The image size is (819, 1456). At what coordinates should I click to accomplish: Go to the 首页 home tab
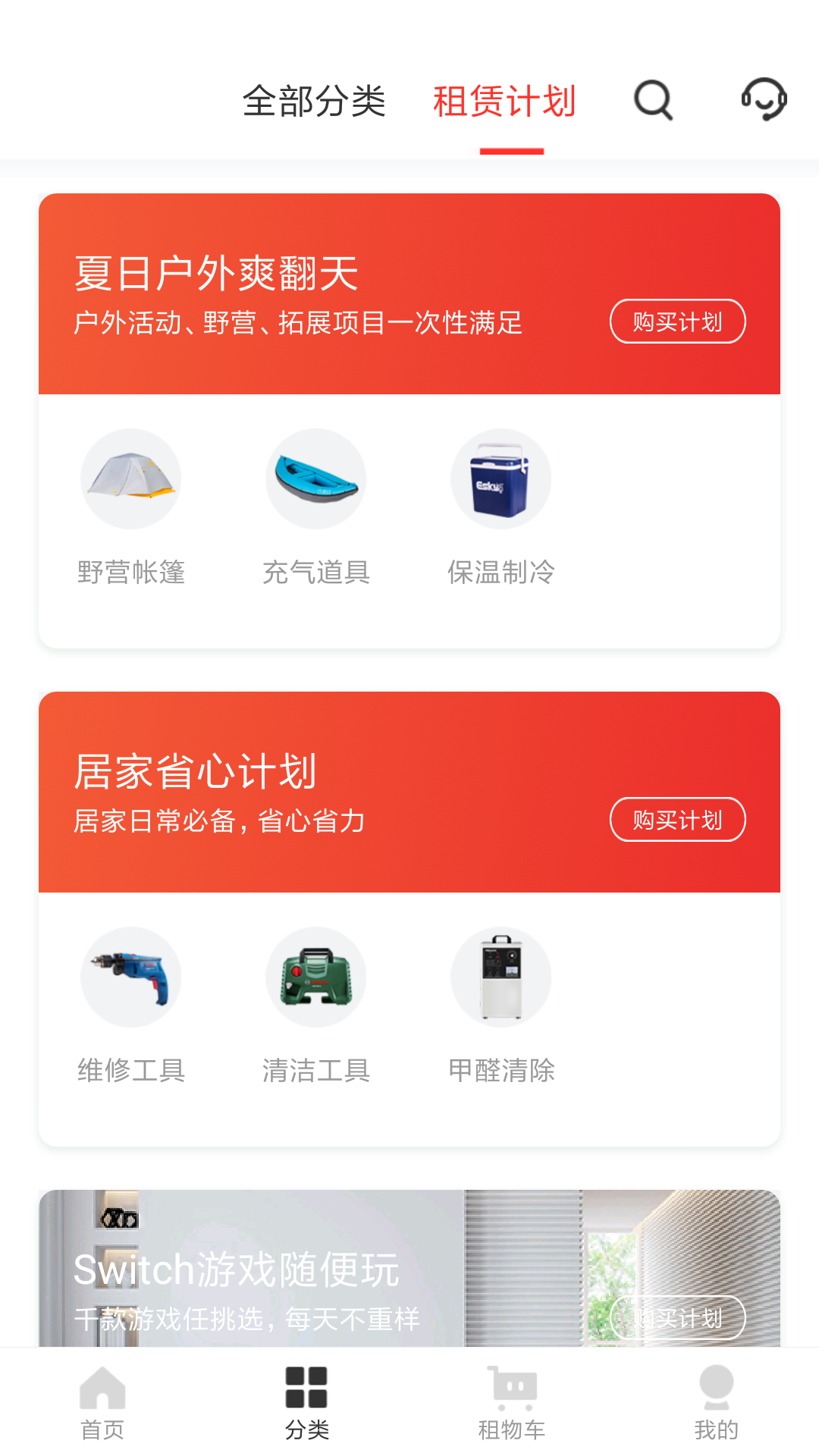point(102,1403)
